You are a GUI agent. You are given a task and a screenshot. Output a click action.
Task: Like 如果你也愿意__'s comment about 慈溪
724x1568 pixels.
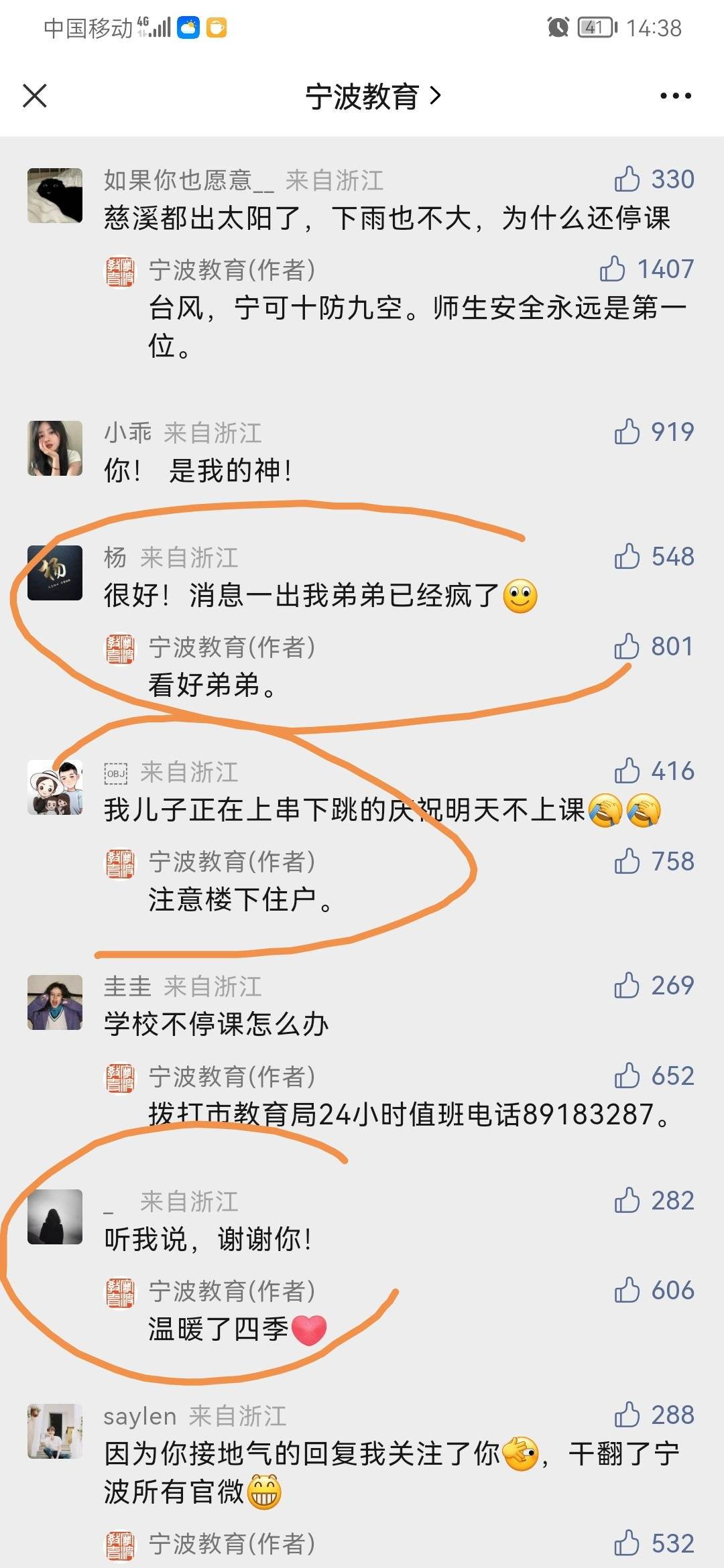627,180
